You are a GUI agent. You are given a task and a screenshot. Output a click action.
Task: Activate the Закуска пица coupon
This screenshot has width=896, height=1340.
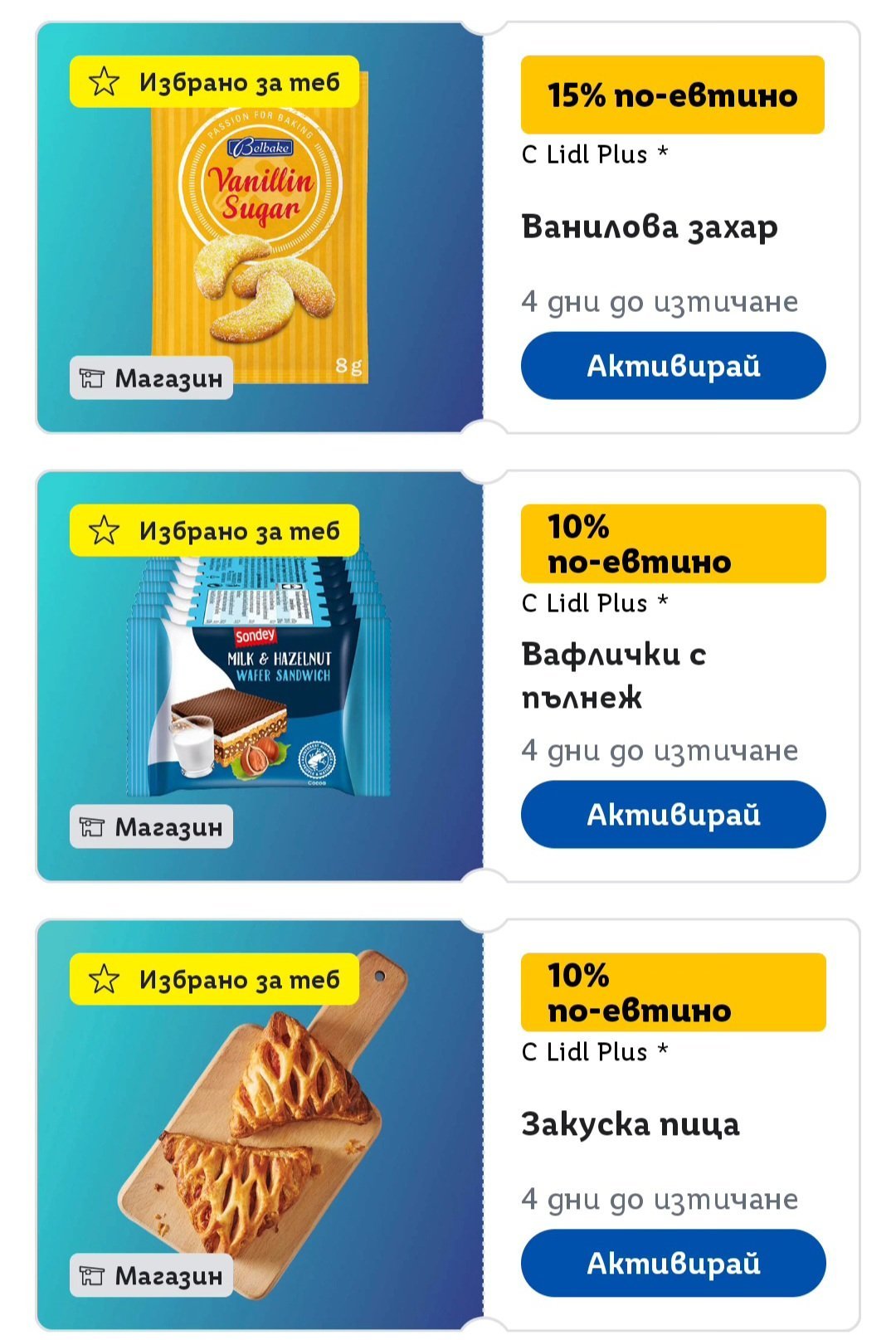tap(673, 1264)
